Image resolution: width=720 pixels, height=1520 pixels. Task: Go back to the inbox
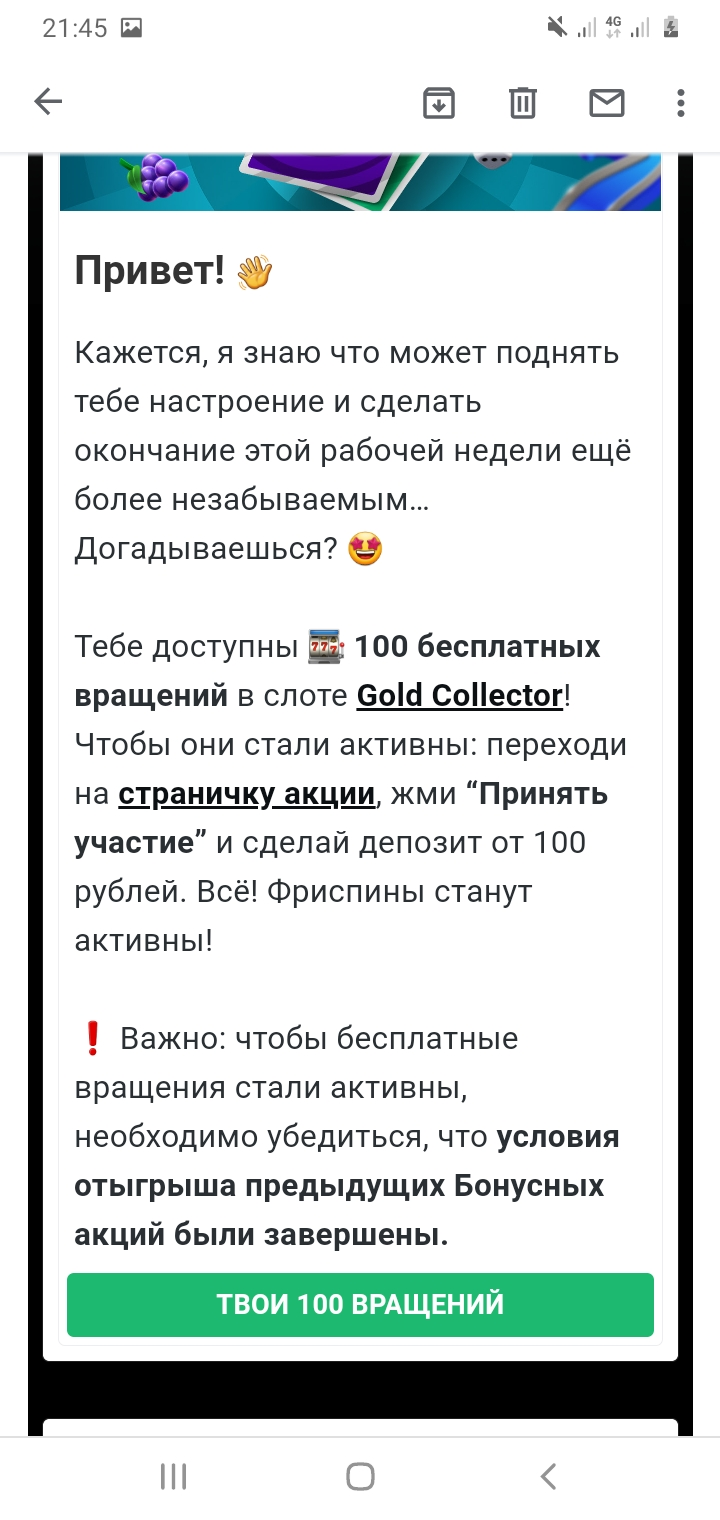pyautogui.click(x=48, y=102)
